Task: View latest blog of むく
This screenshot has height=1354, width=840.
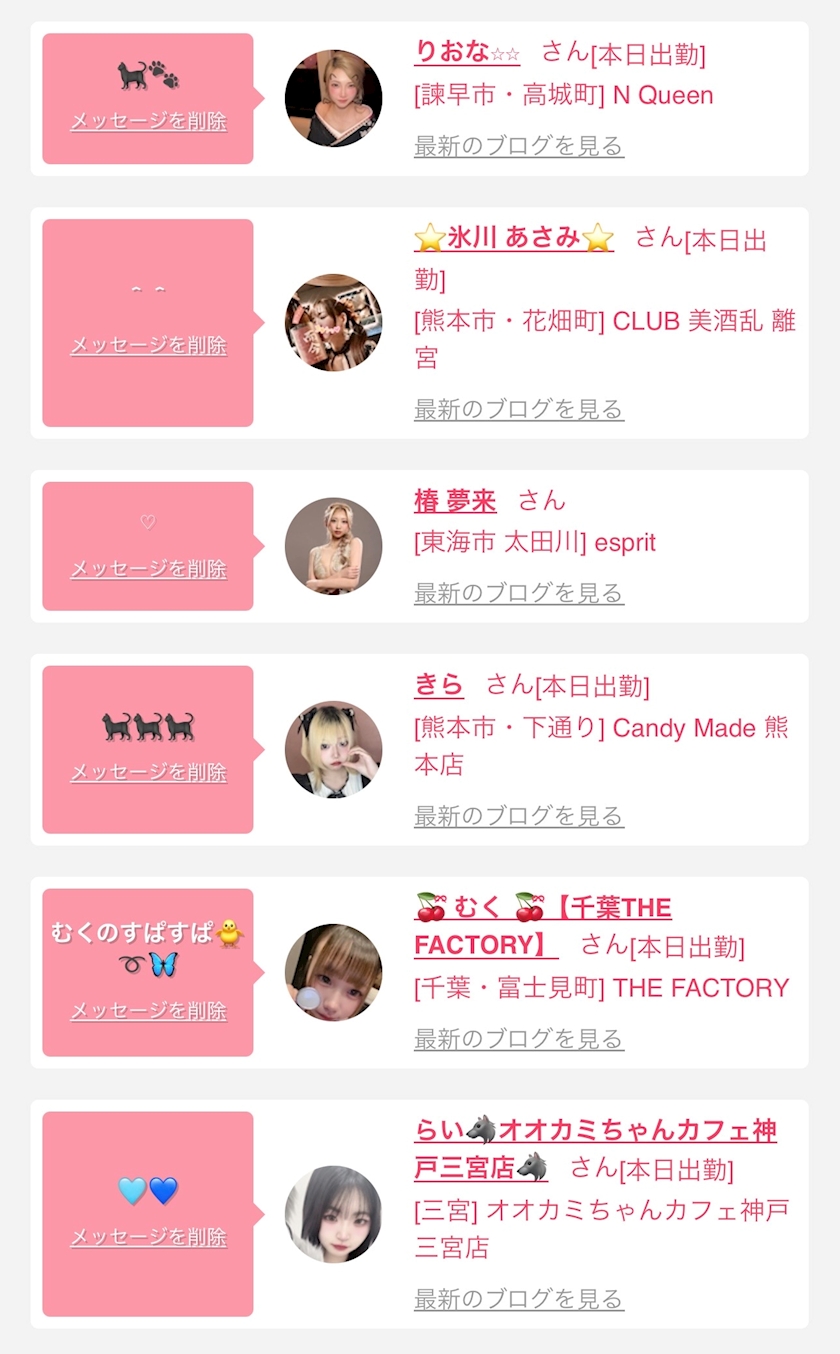Action: pyautogui.click(x=519, y=1039)
